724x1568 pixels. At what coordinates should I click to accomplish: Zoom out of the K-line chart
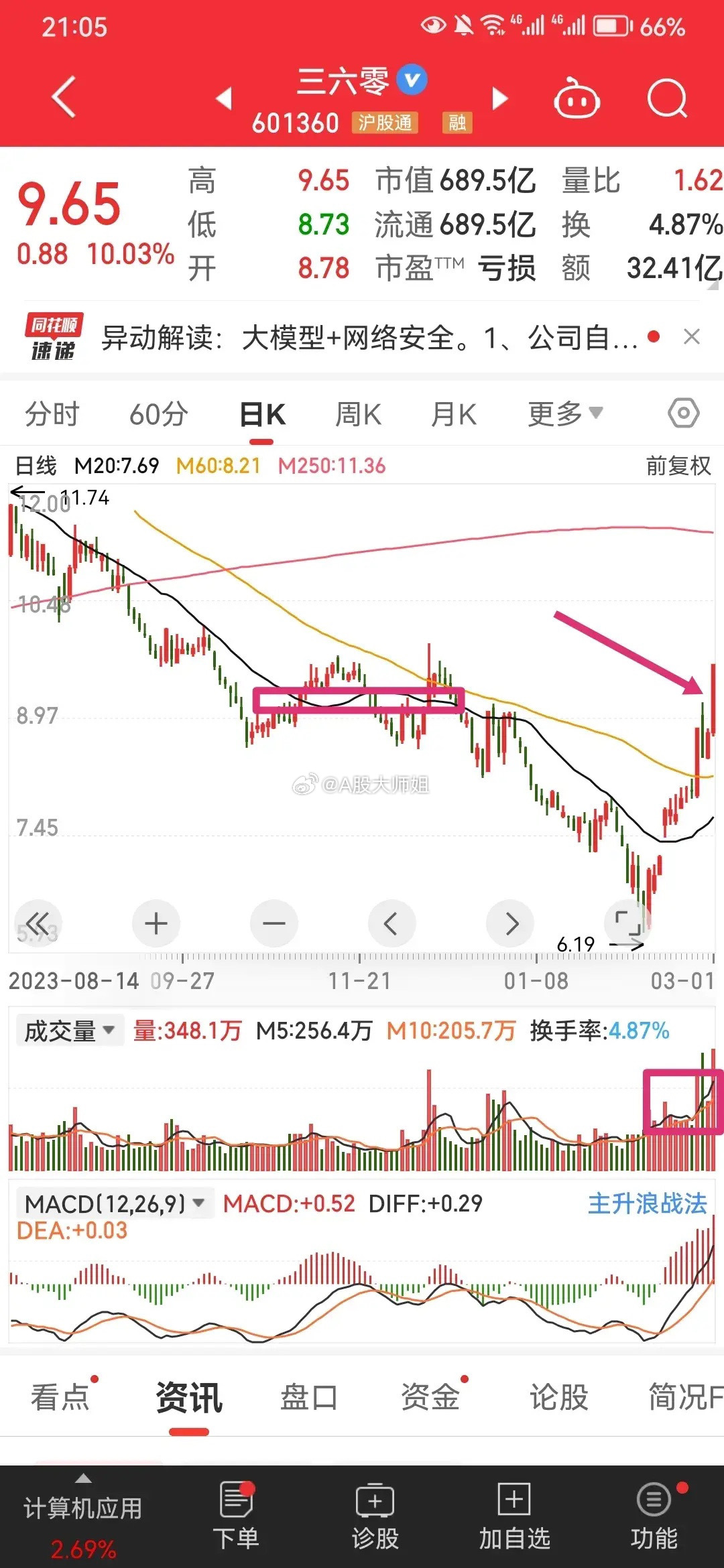pyautogui.click(x=274, y=923)
